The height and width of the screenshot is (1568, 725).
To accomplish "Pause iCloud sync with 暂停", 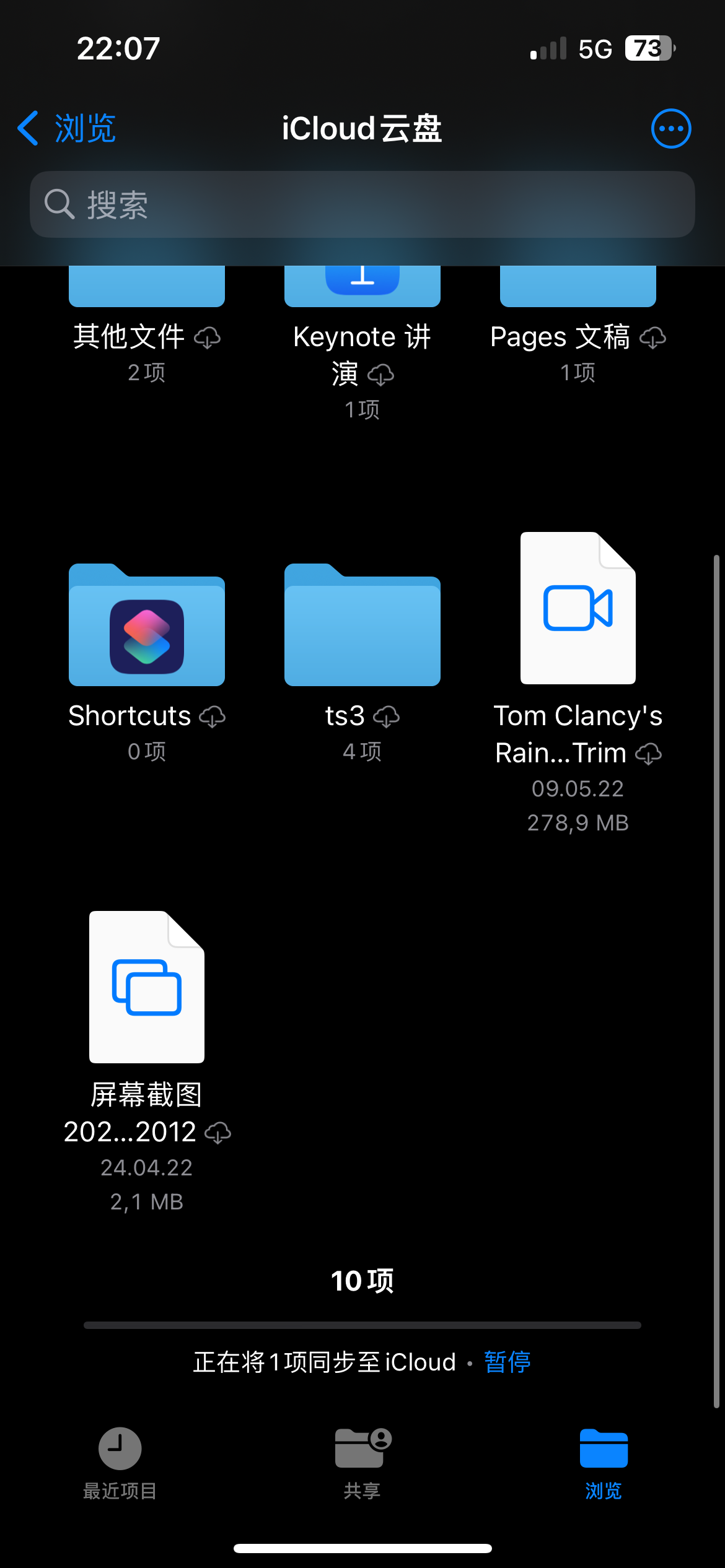I will coord(507,1362).
